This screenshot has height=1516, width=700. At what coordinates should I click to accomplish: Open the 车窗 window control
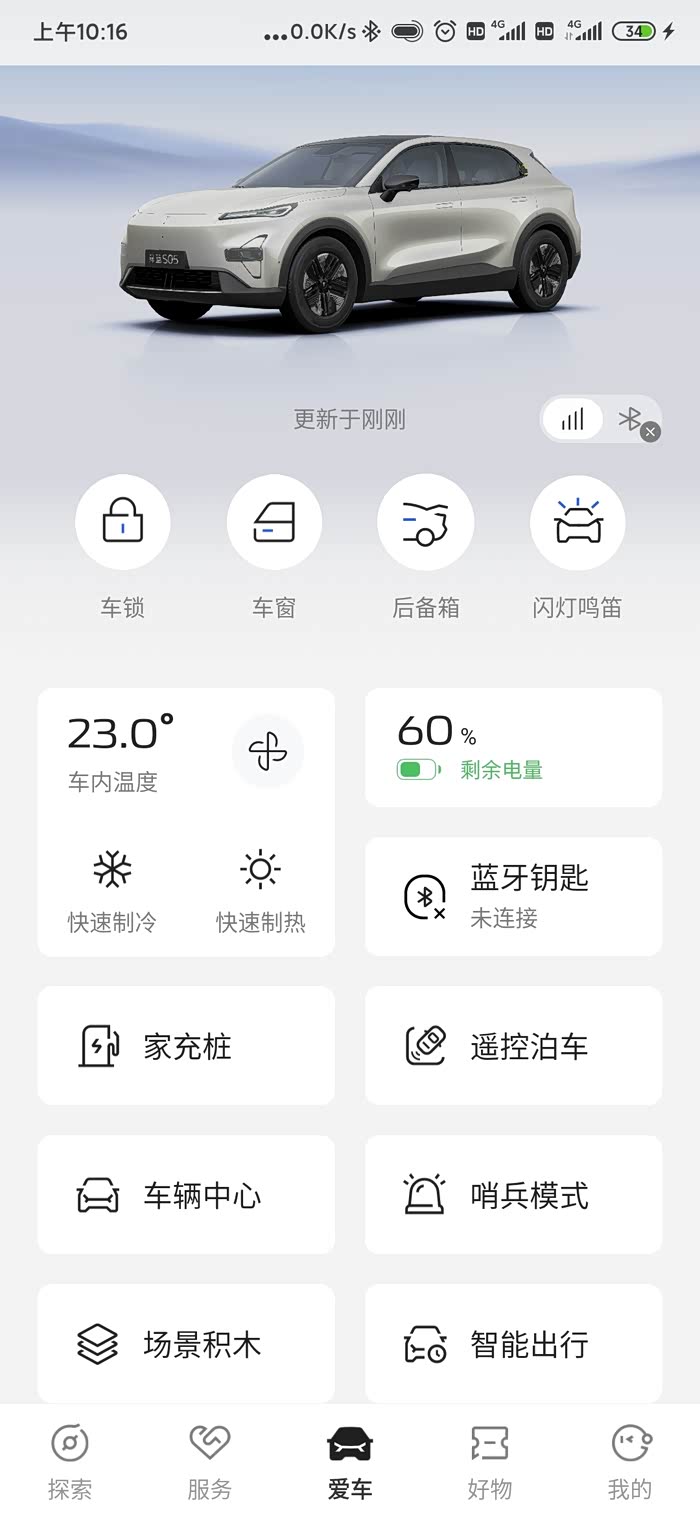point(274,522)
